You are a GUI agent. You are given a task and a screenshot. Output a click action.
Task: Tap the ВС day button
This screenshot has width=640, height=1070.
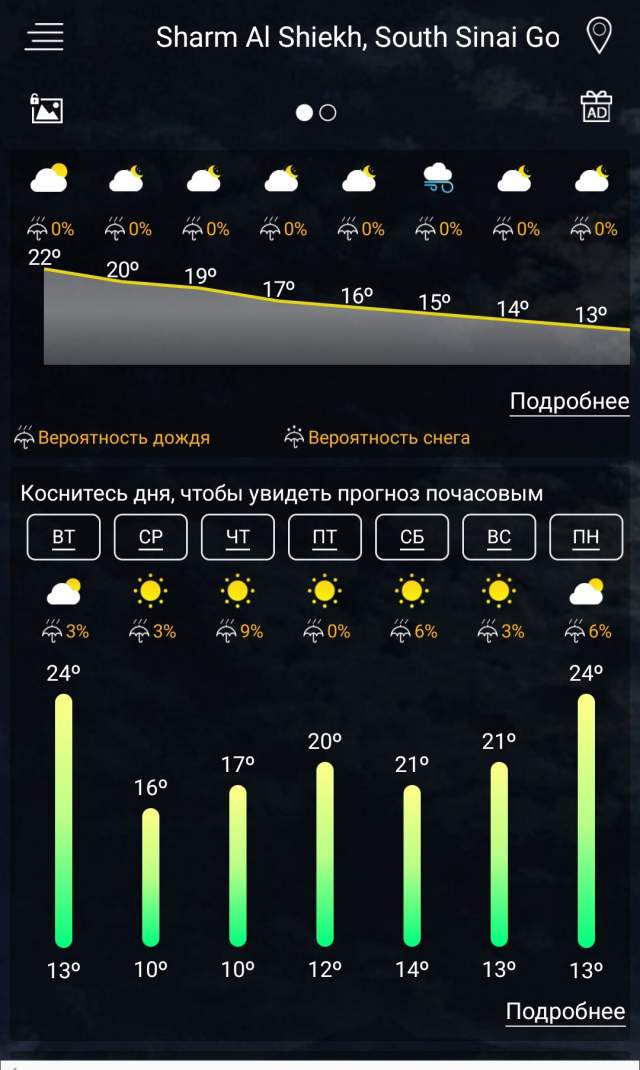point(499,538)
